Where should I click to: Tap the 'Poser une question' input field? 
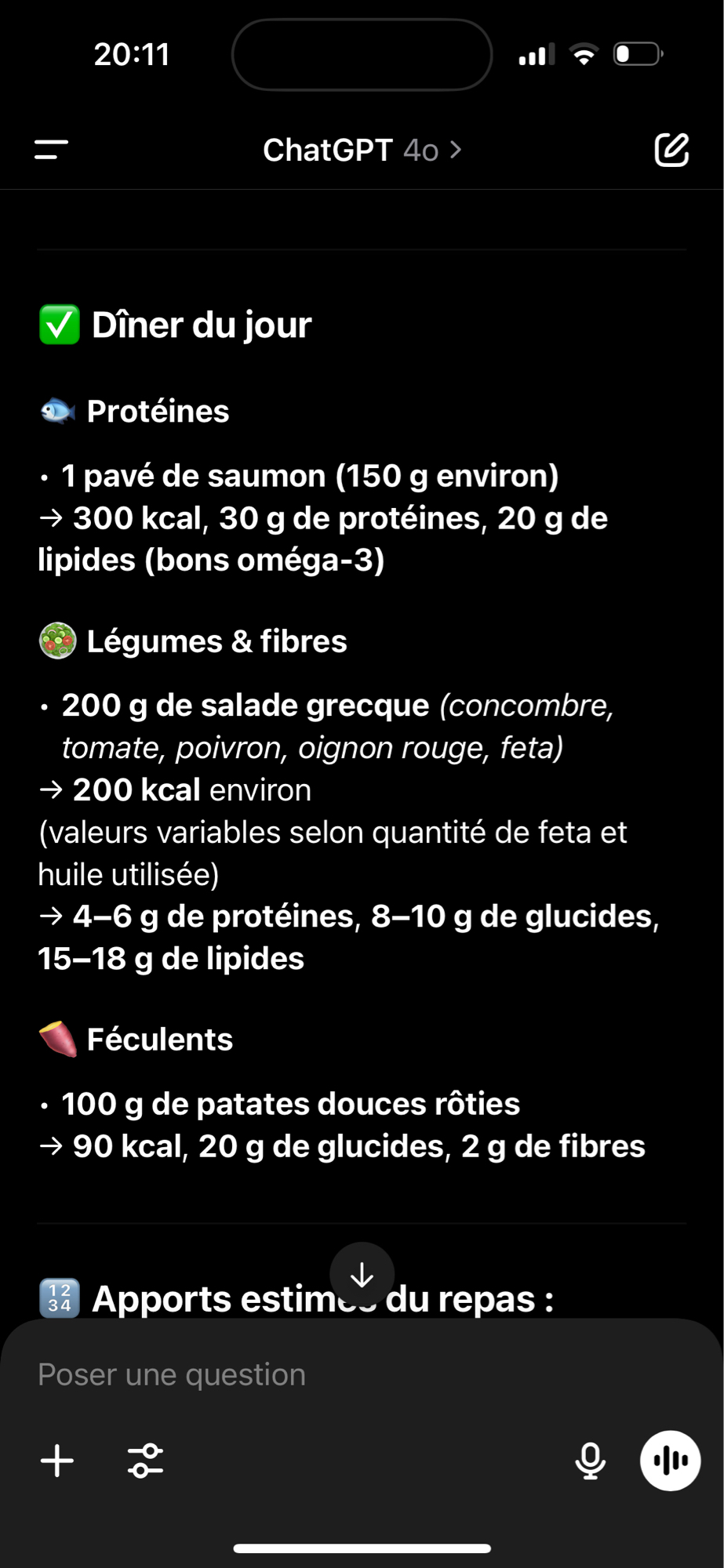(171, 1374)
